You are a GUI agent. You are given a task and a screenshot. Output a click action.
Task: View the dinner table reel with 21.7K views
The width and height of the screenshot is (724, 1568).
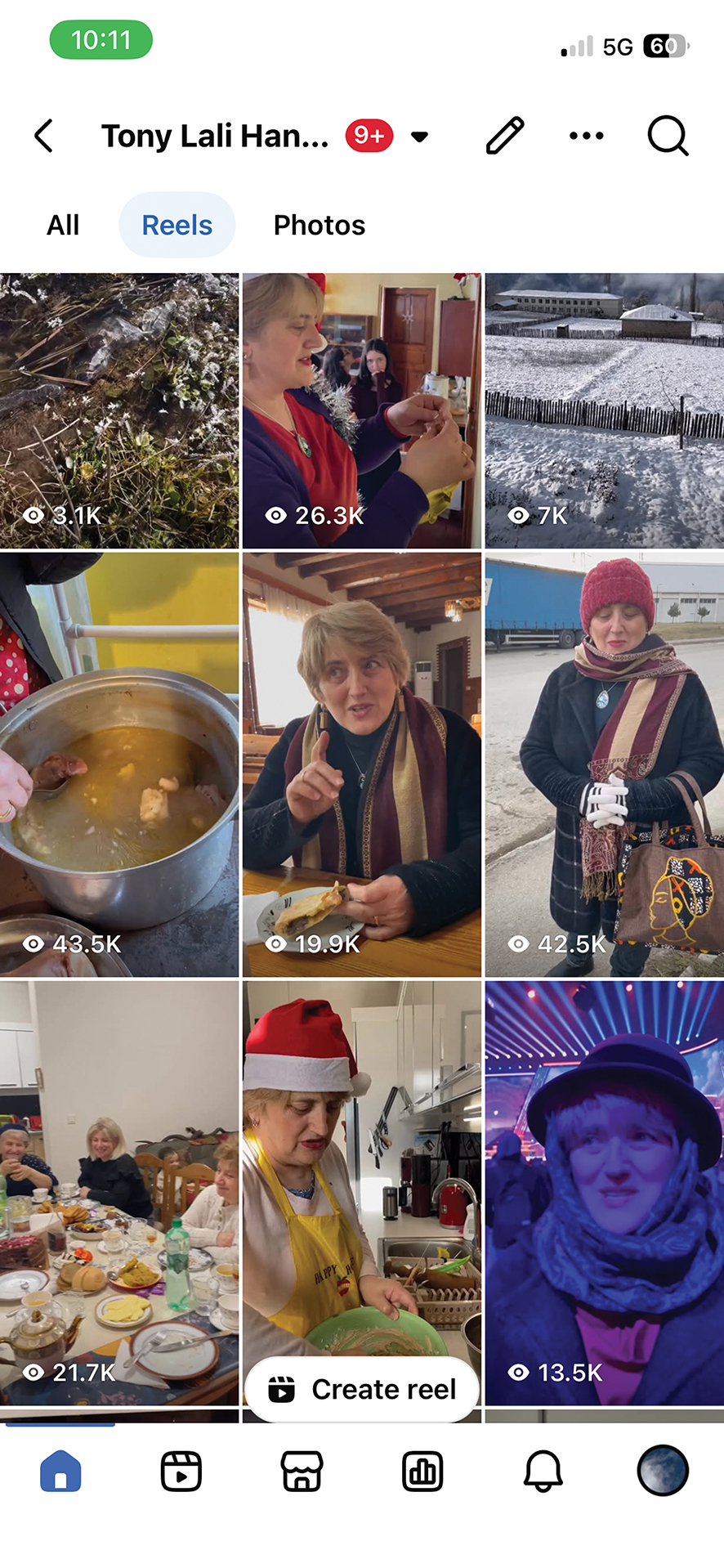[119, 1192]
